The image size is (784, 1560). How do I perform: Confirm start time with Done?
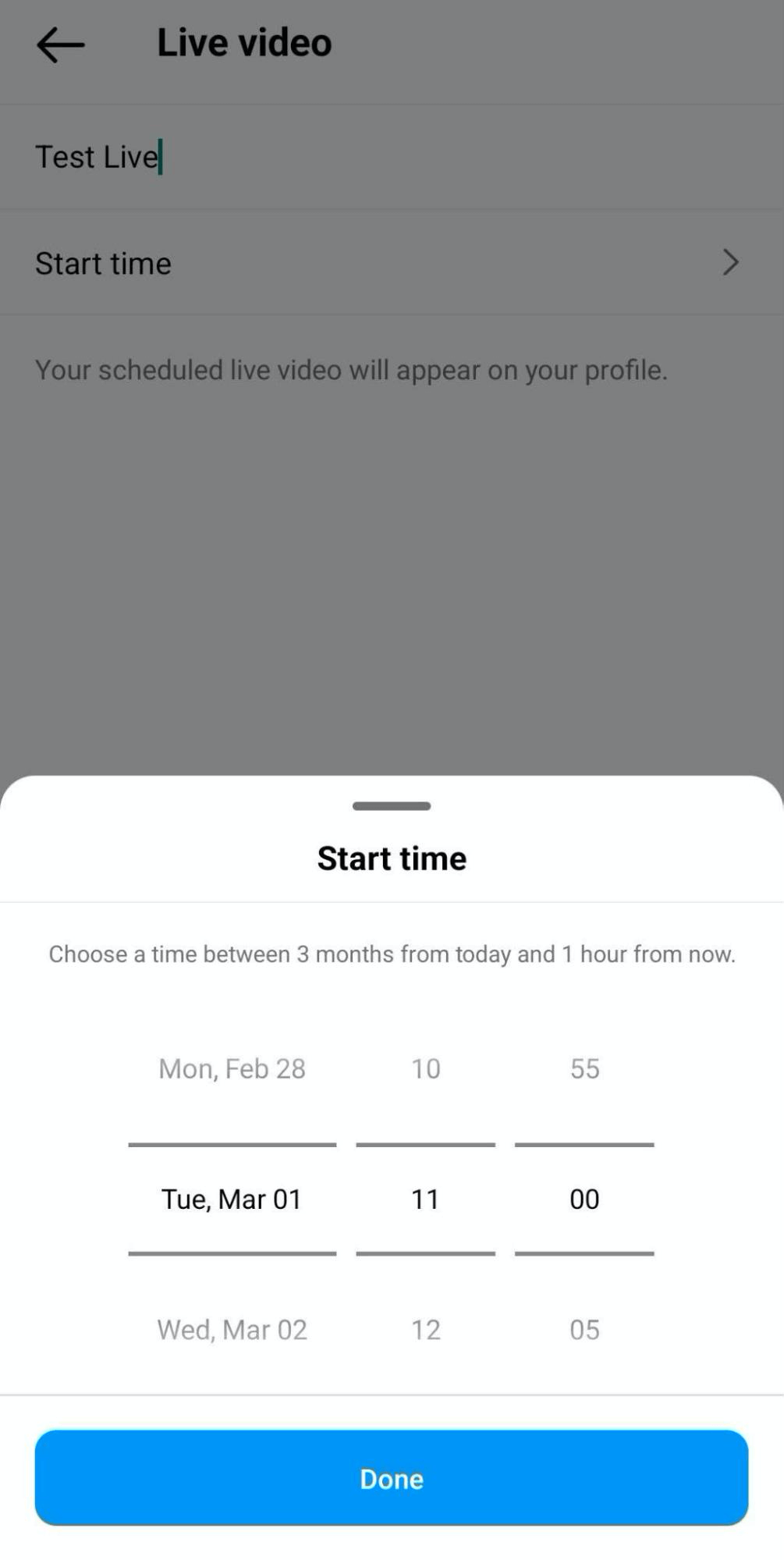[392, 1478]
